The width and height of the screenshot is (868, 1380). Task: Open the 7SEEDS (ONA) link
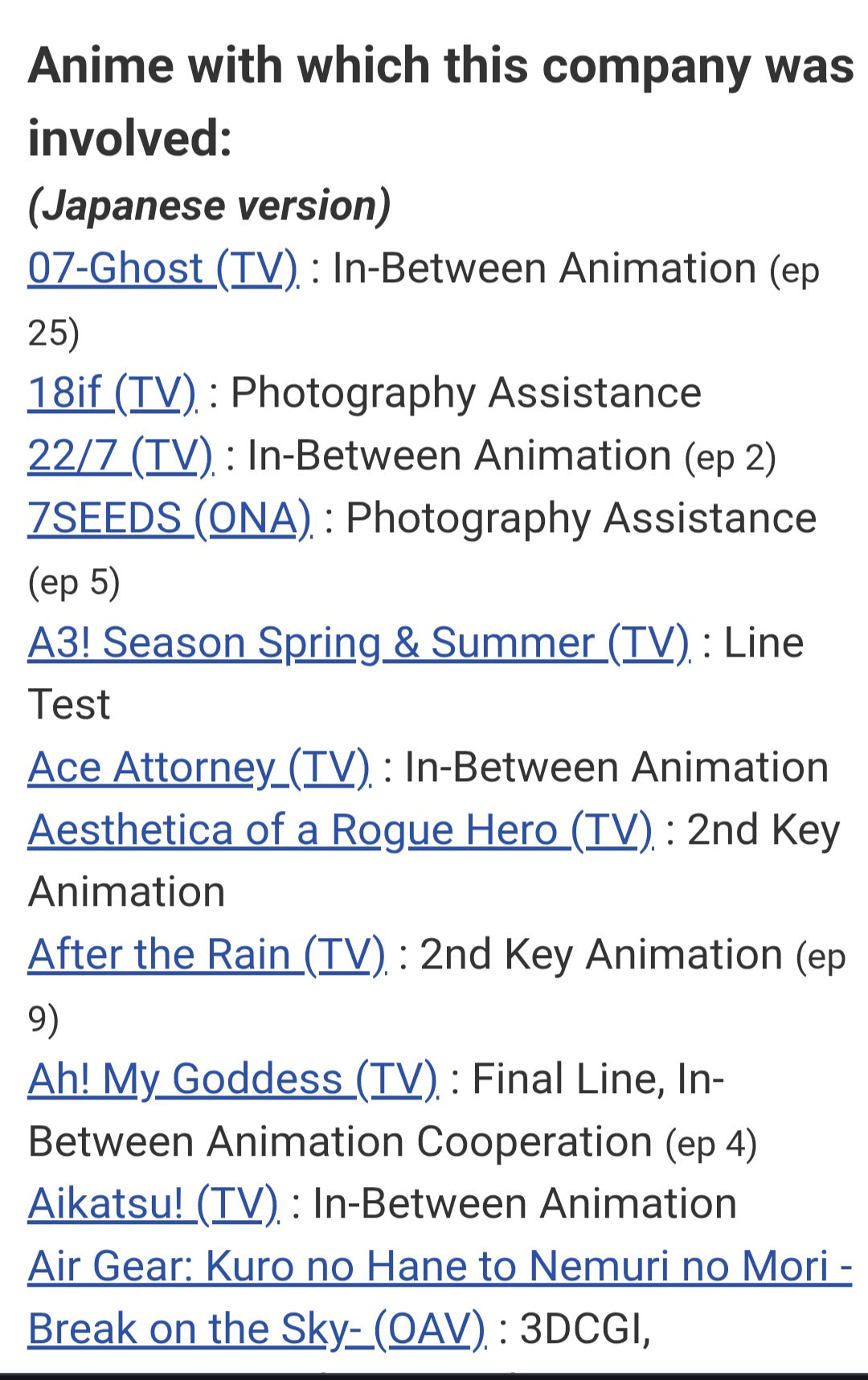coord(170,518)
